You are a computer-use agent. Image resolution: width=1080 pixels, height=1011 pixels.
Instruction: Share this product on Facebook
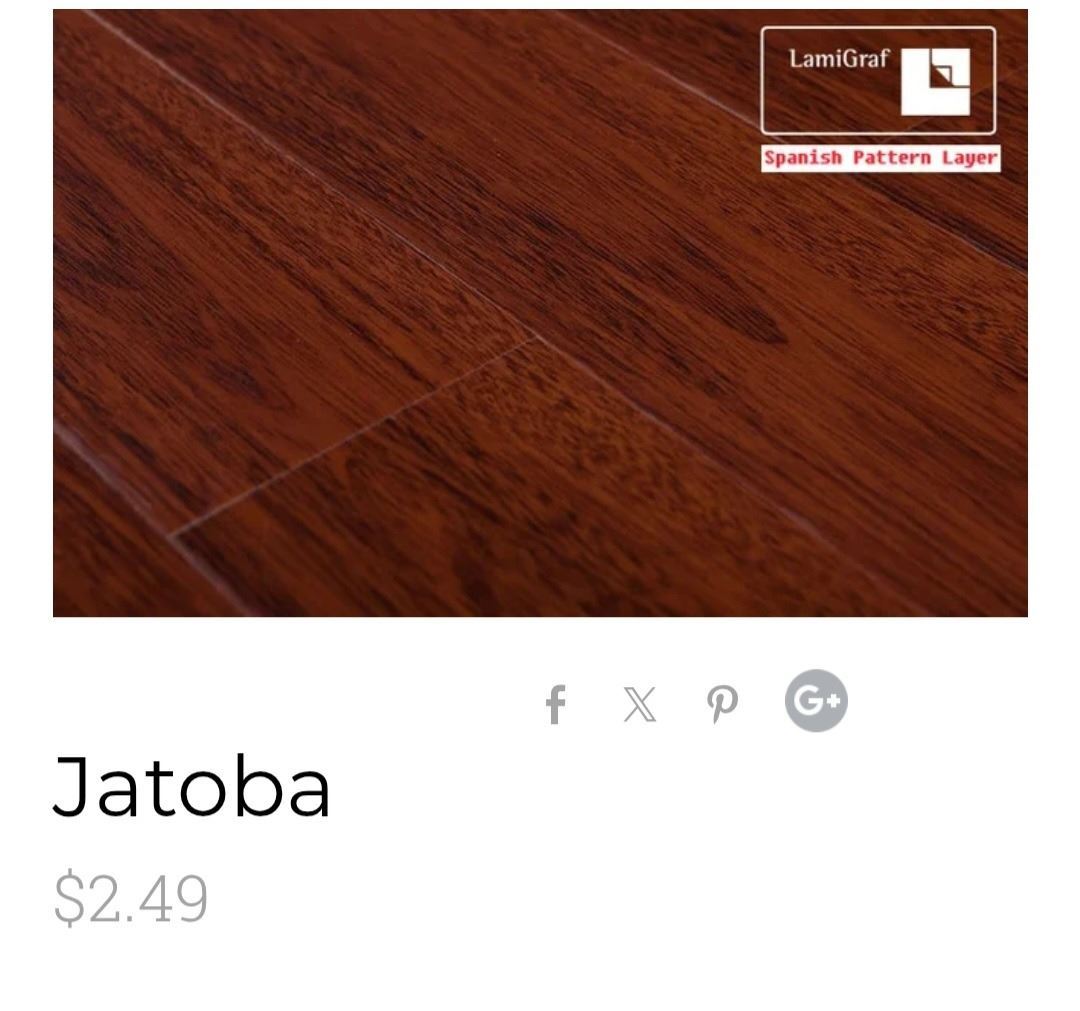point(556,704)
